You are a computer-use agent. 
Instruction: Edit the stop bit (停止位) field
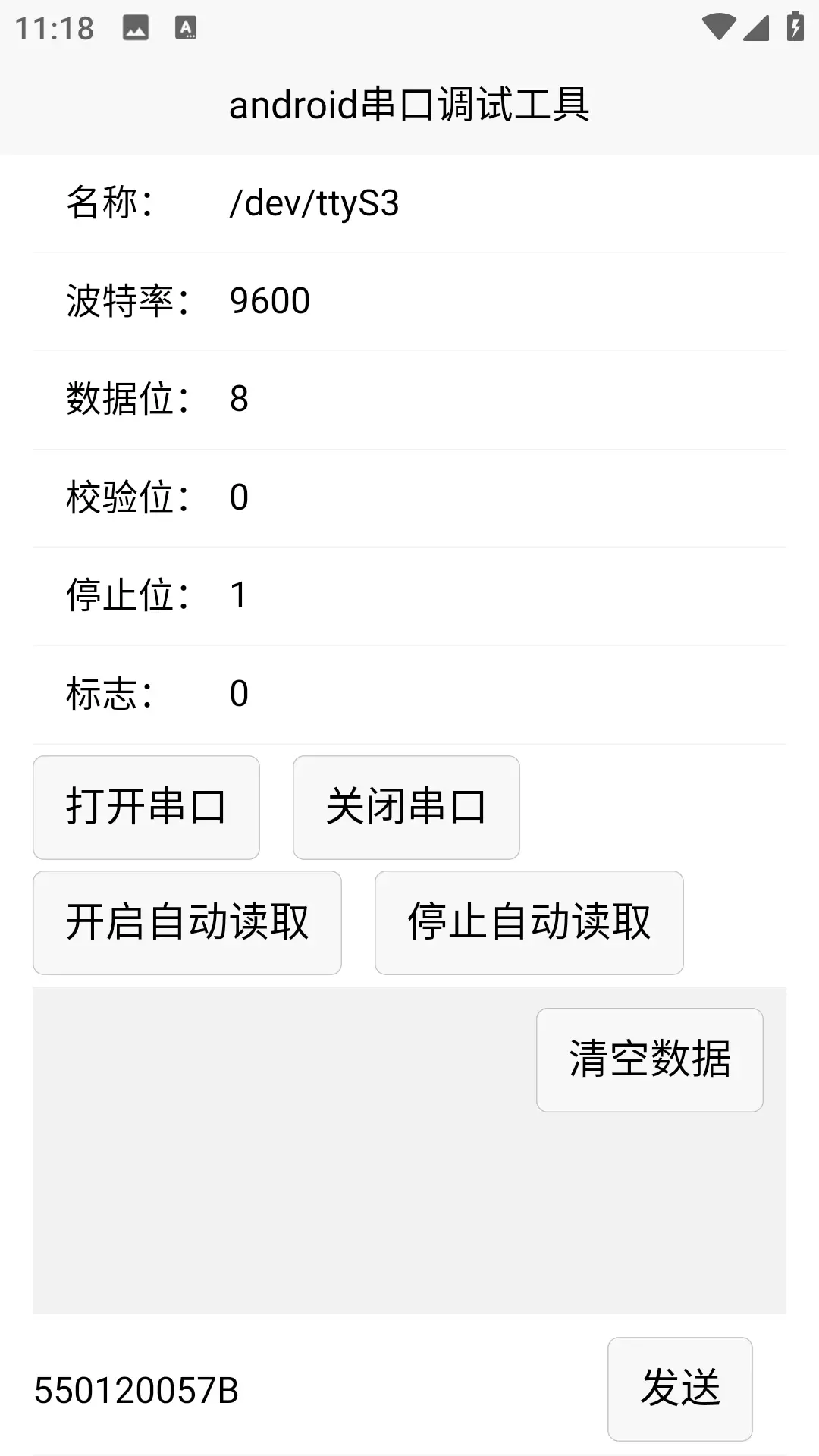[240, 595]
